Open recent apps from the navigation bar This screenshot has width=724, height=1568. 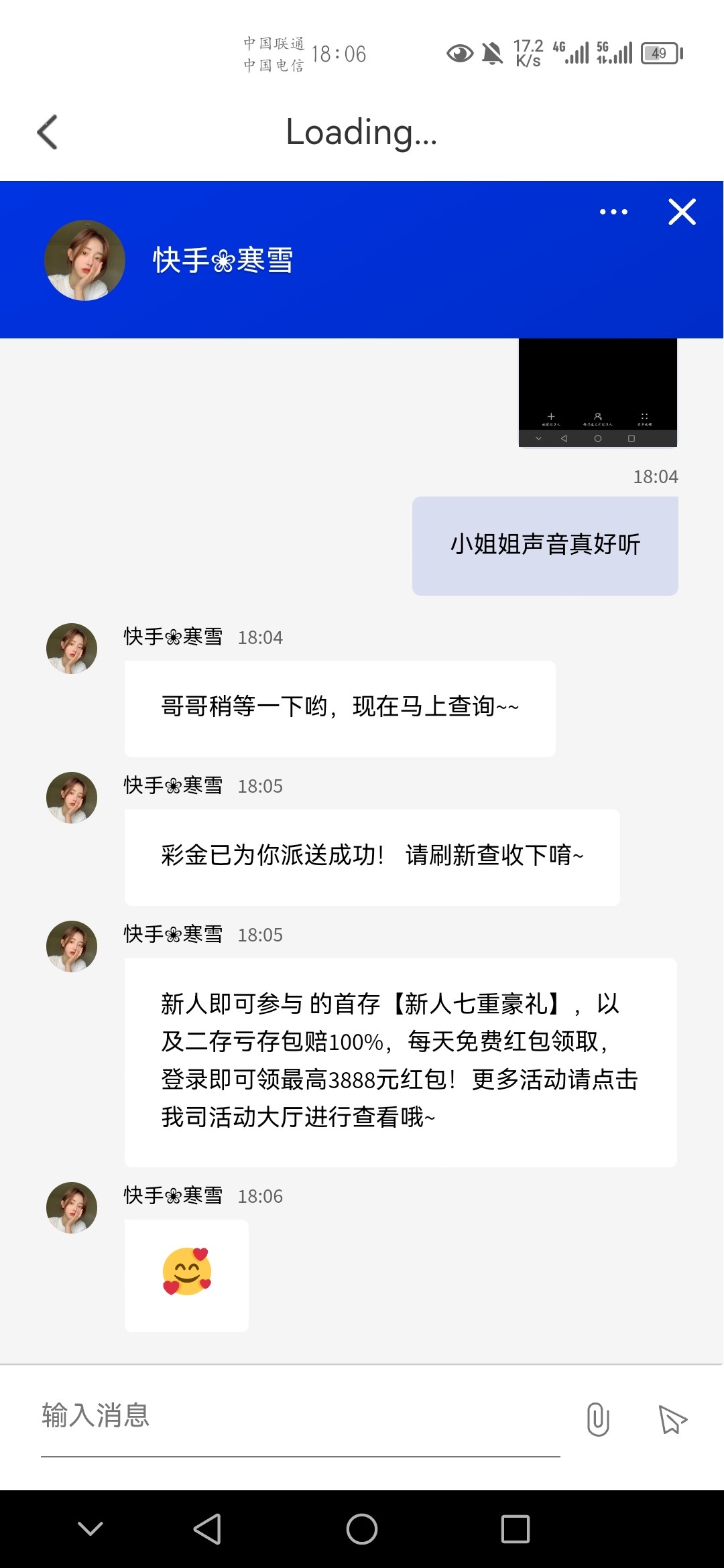click(x=515, y=1529)
